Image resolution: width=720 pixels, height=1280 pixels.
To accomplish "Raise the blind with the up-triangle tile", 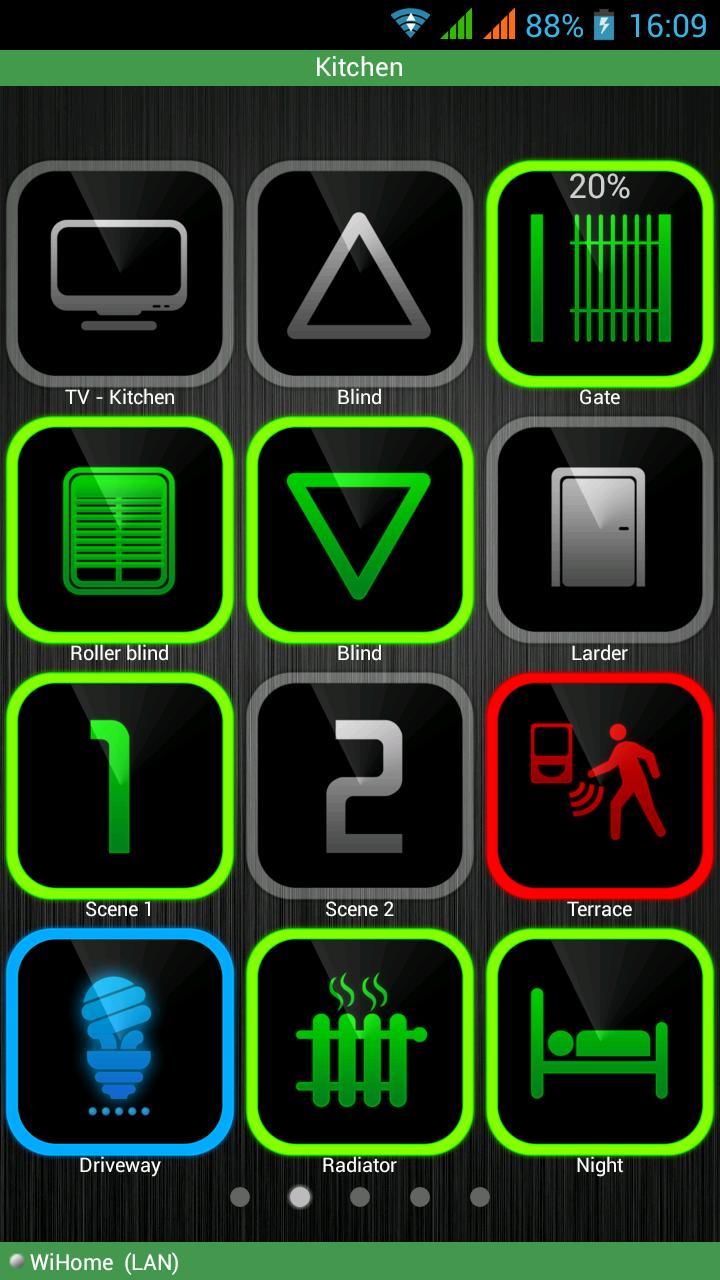I will tap(360, 274).
